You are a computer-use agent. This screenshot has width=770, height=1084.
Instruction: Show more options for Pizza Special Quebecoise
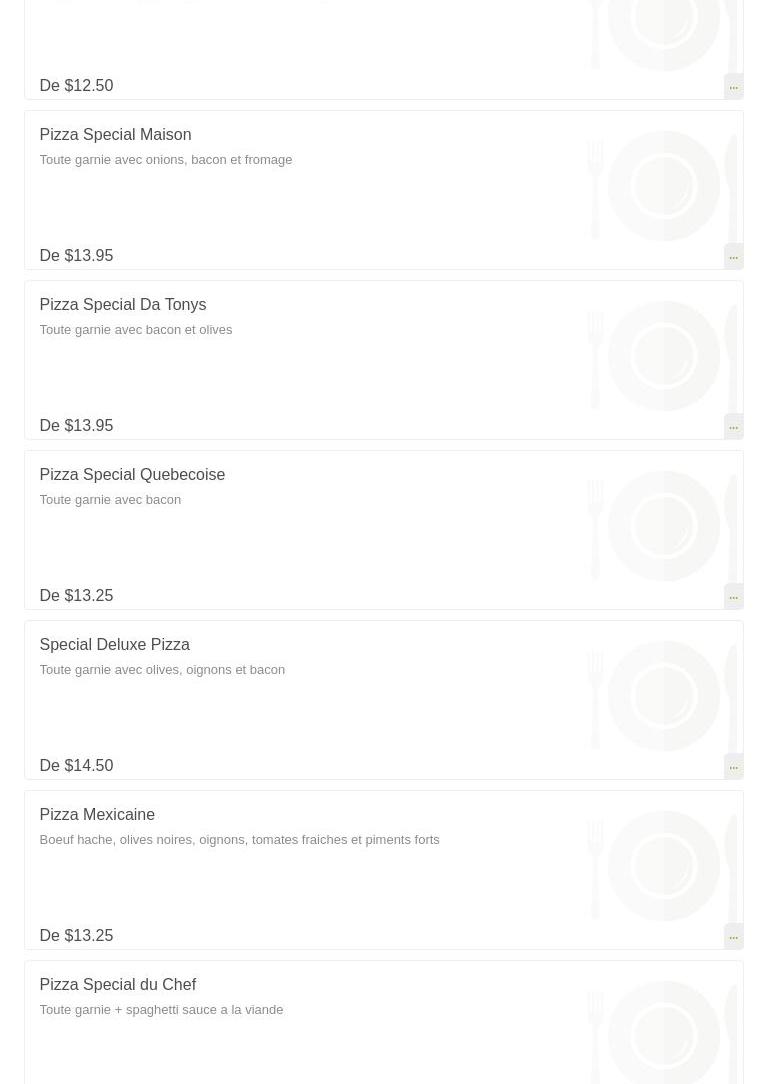point(733,596)
